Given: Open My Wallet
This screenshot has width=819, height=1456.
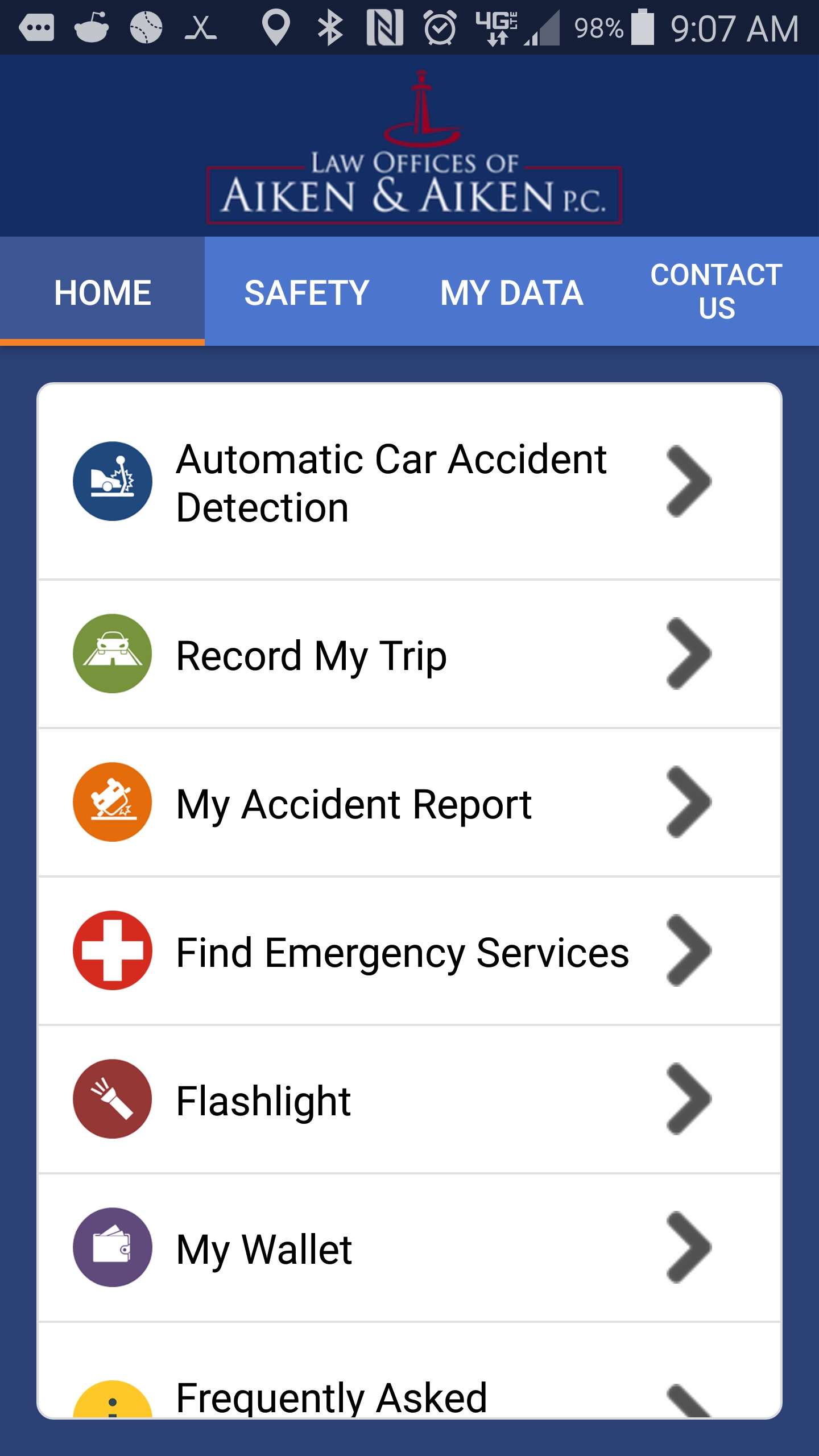Looking at the screenshot, I should click(409, 1248).
